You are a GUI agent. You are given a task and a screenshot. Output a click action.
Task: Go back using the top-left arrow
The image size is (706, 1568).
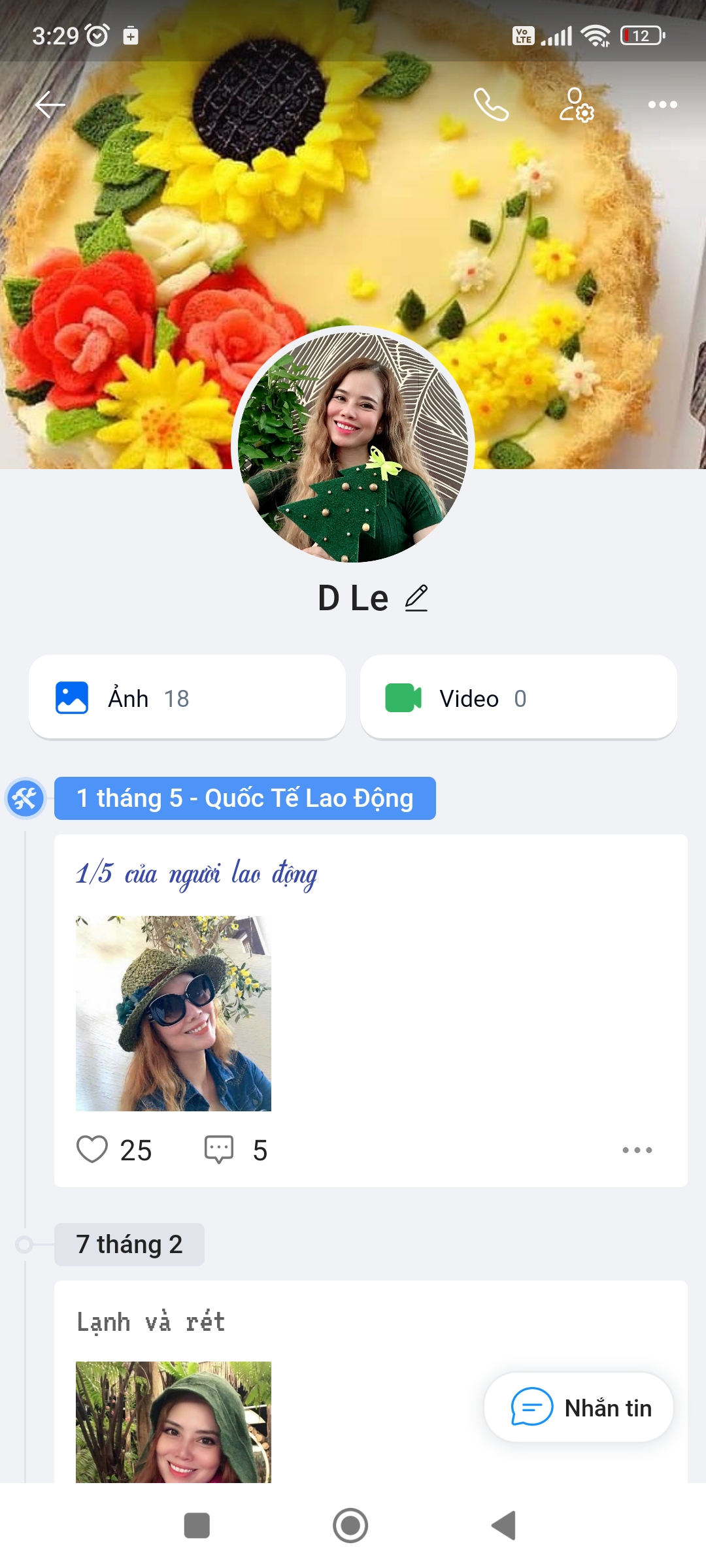point(50,105)
